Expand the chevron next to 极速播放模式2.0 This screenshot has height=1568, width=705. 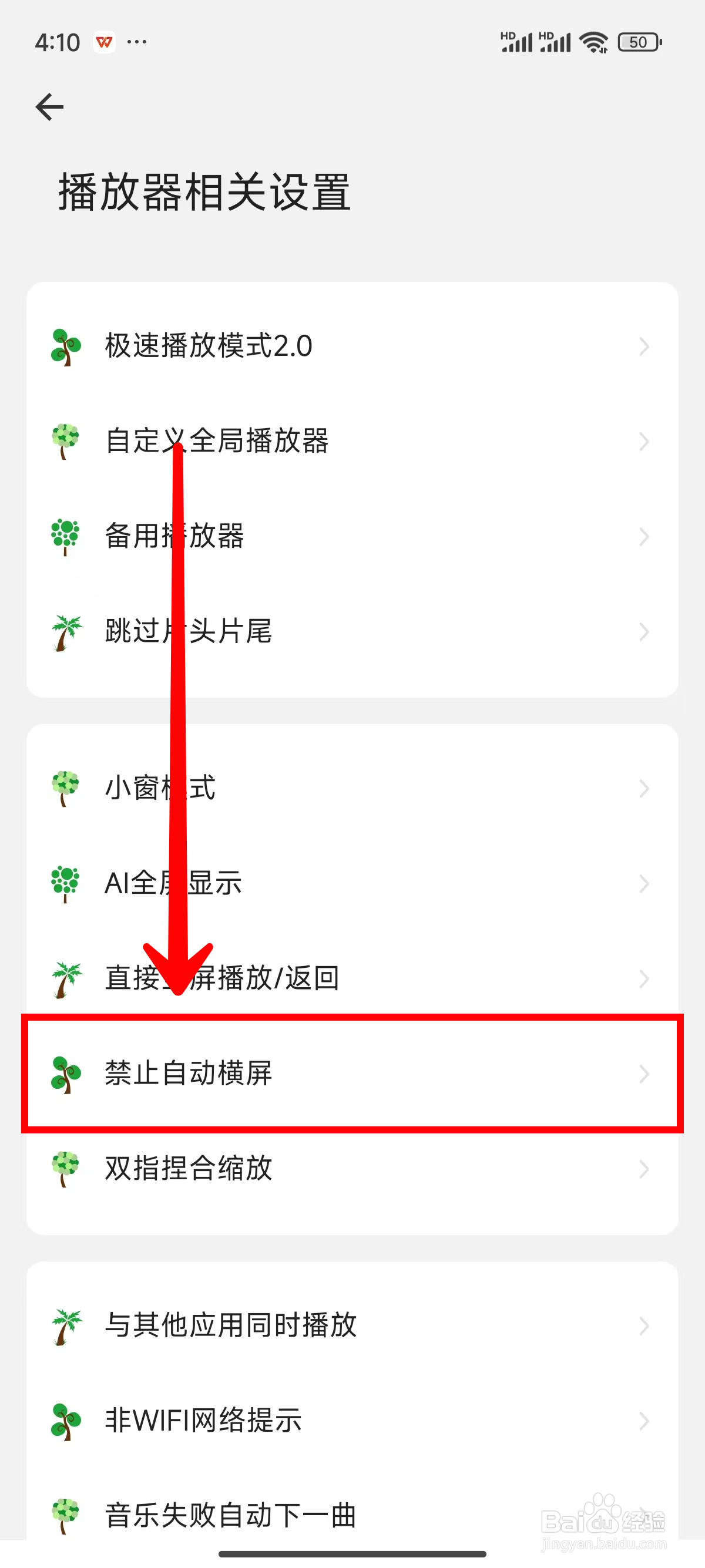pos(644,346)
